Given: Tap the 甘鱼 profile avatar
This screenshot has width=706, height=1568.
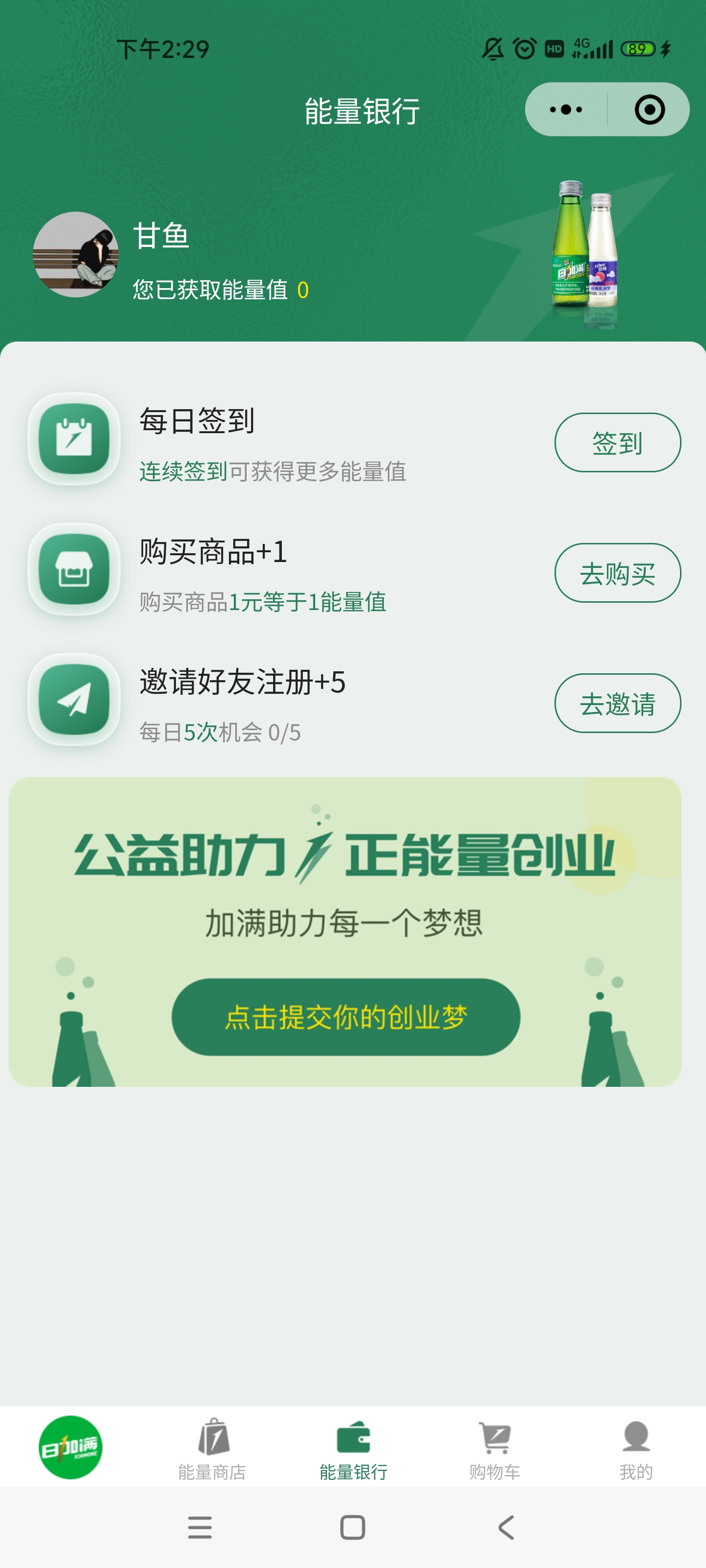Looking at the screenshot, I should (76, 254).
